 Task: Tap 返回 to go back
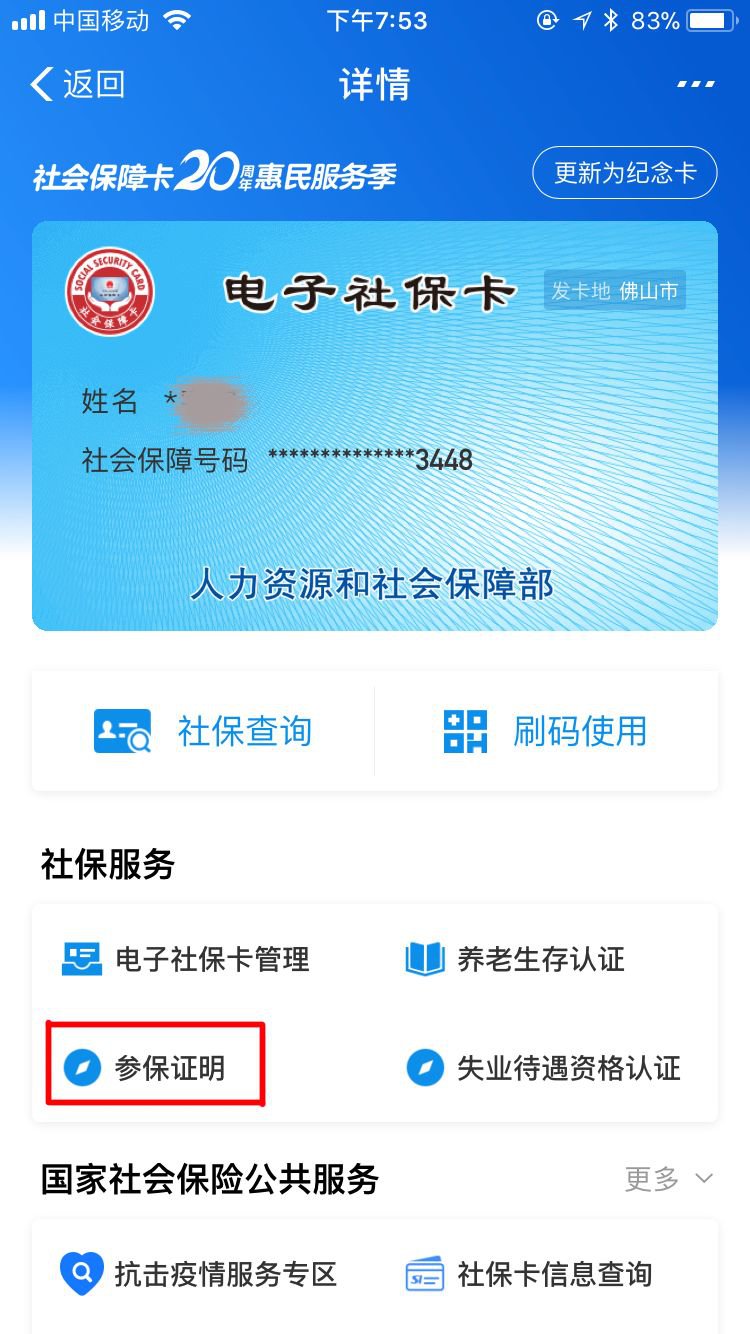tap(78, 85)
